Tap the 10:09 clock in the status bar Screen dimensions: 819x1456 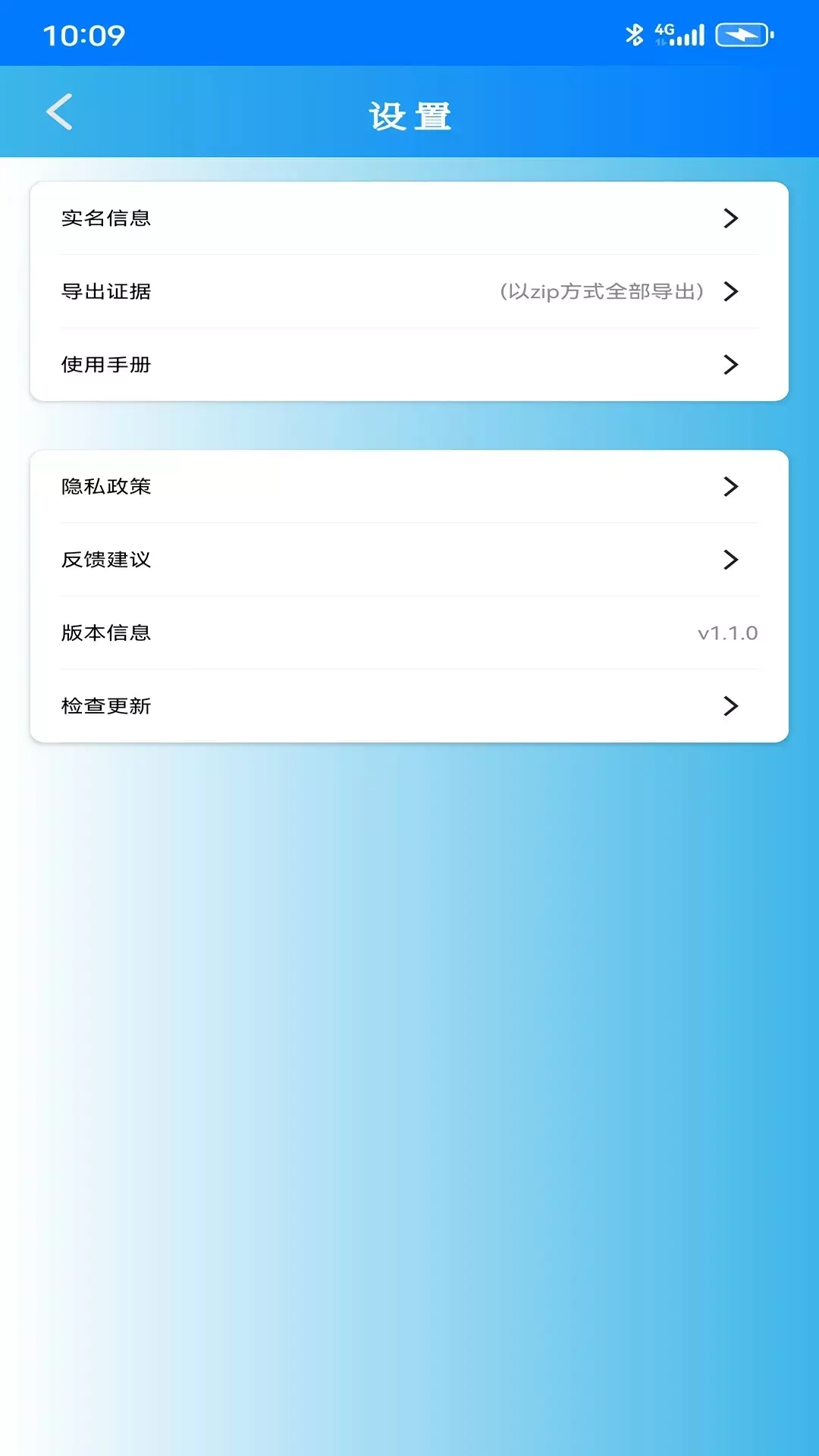click(83, 35)
